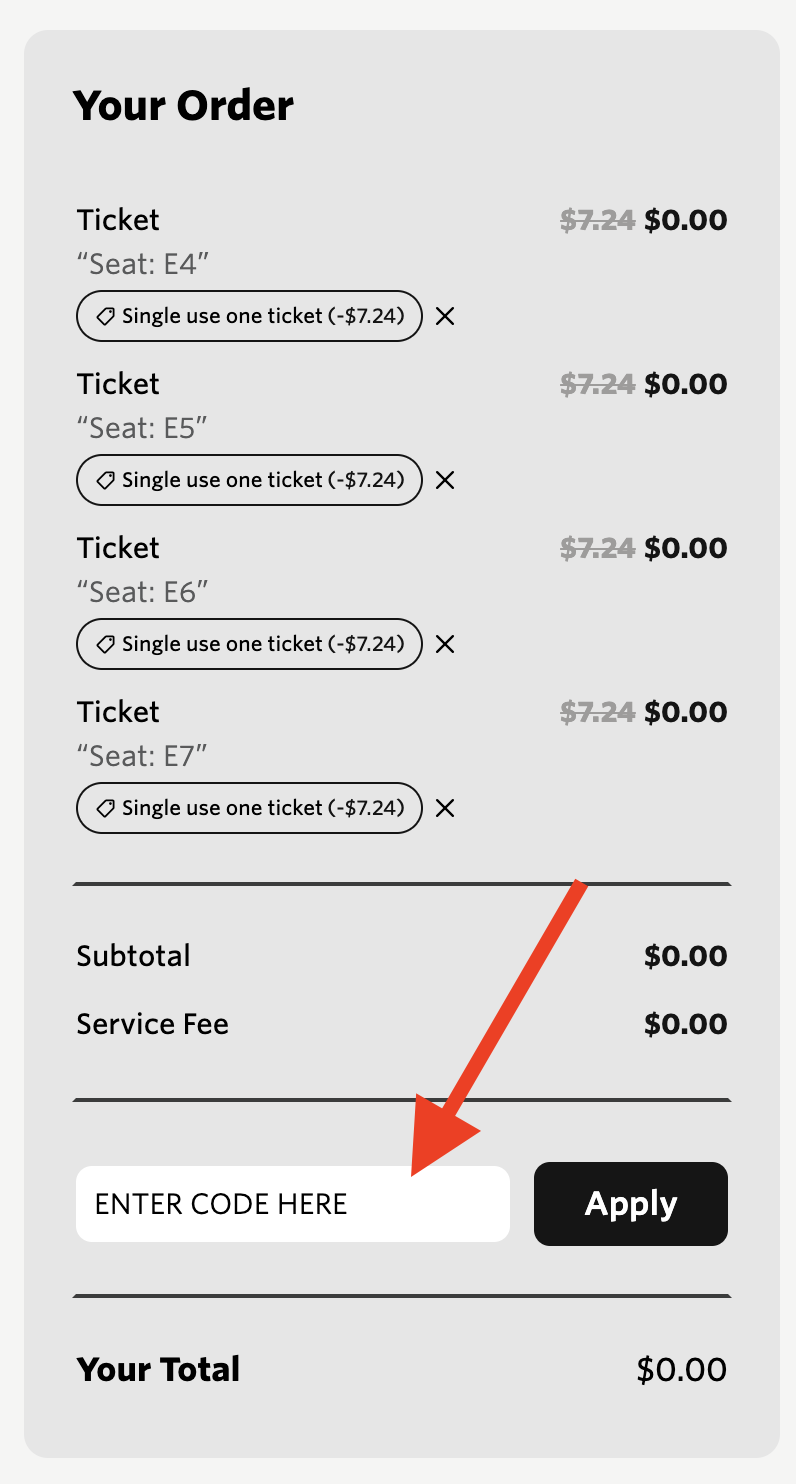Remove the discount from Seat E6 ticket

445,644
